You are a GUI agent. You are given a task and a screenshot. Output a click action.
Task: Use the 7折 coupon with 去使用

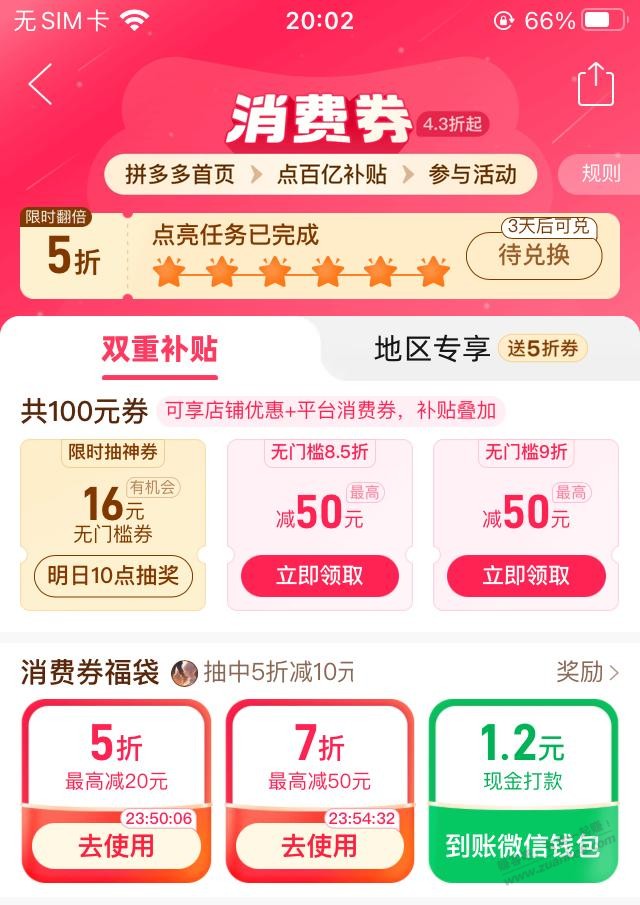pyautogui.click(x=319, y=847)
